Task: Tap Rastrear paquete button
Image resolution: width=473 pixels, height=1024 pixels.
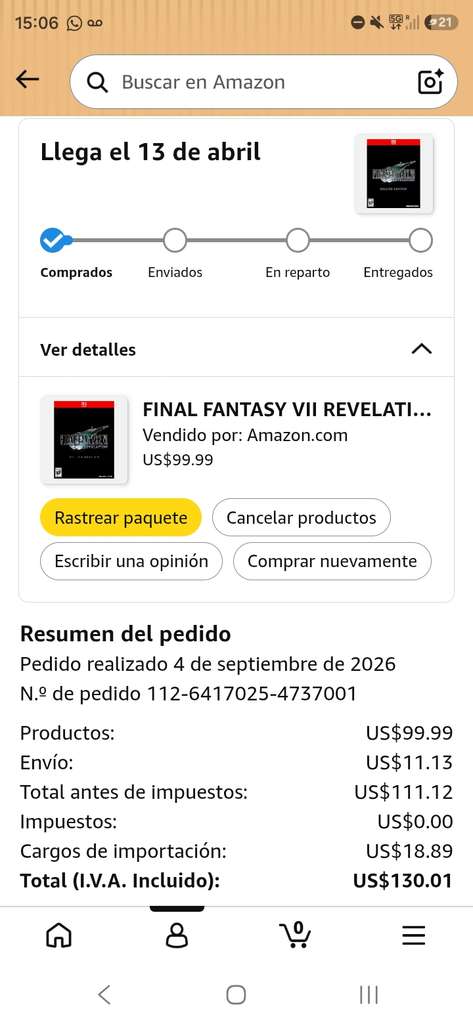Action: (x=121, y=518)
